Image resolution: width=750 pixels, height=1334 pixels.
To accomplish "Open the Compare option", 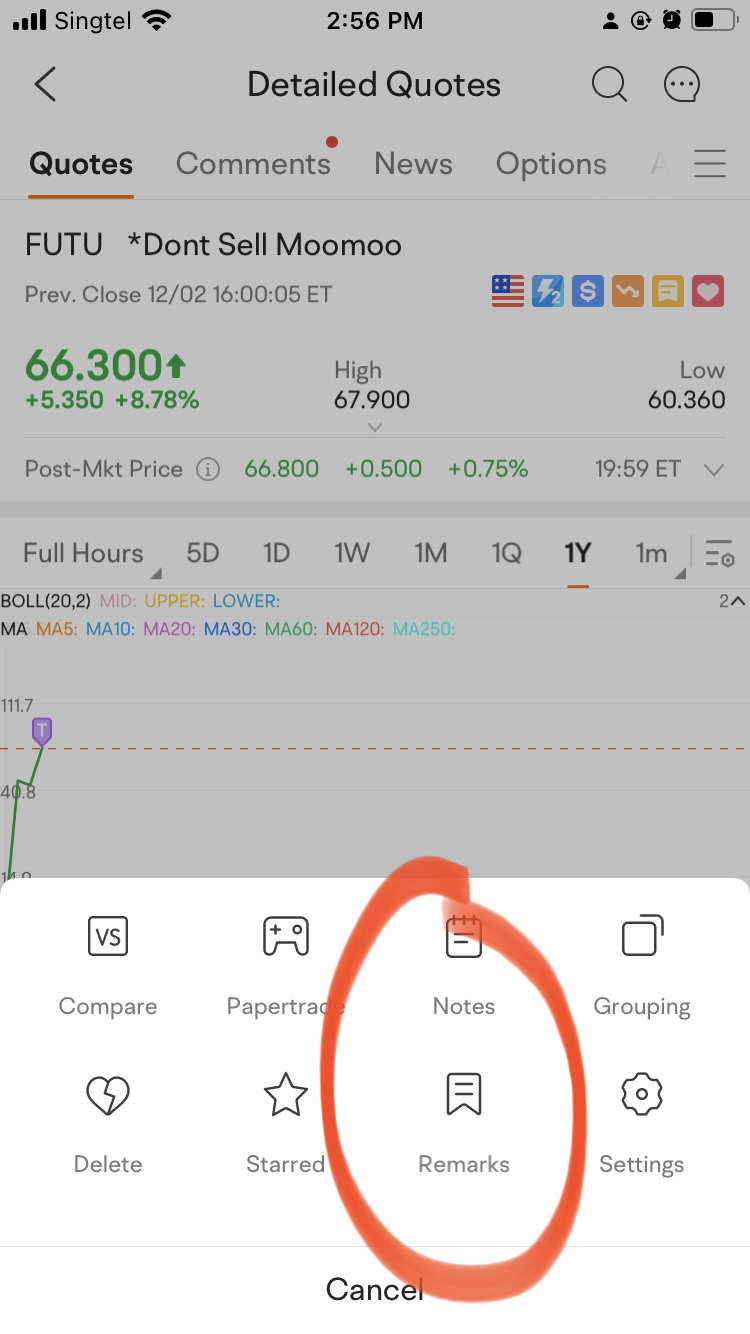I will click(108, 964).
